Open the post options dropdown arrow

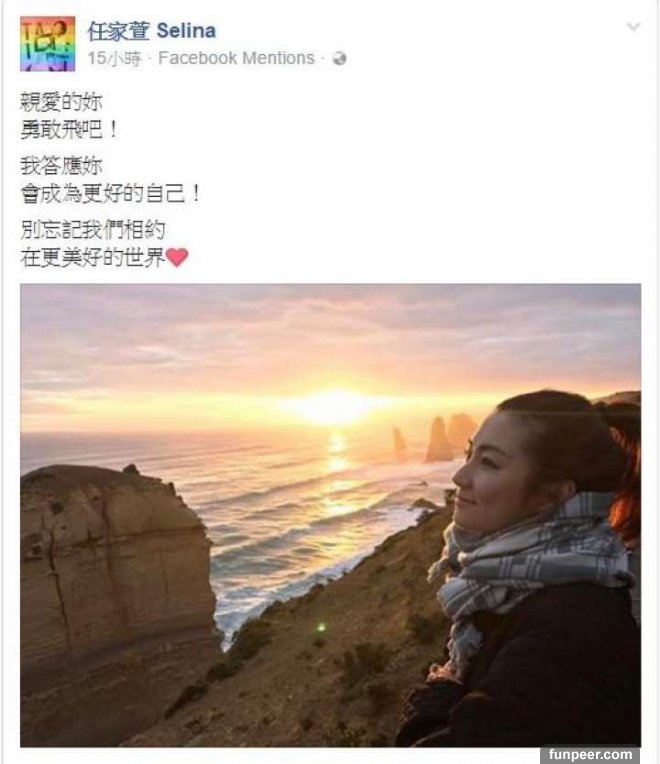coord(632,27)
